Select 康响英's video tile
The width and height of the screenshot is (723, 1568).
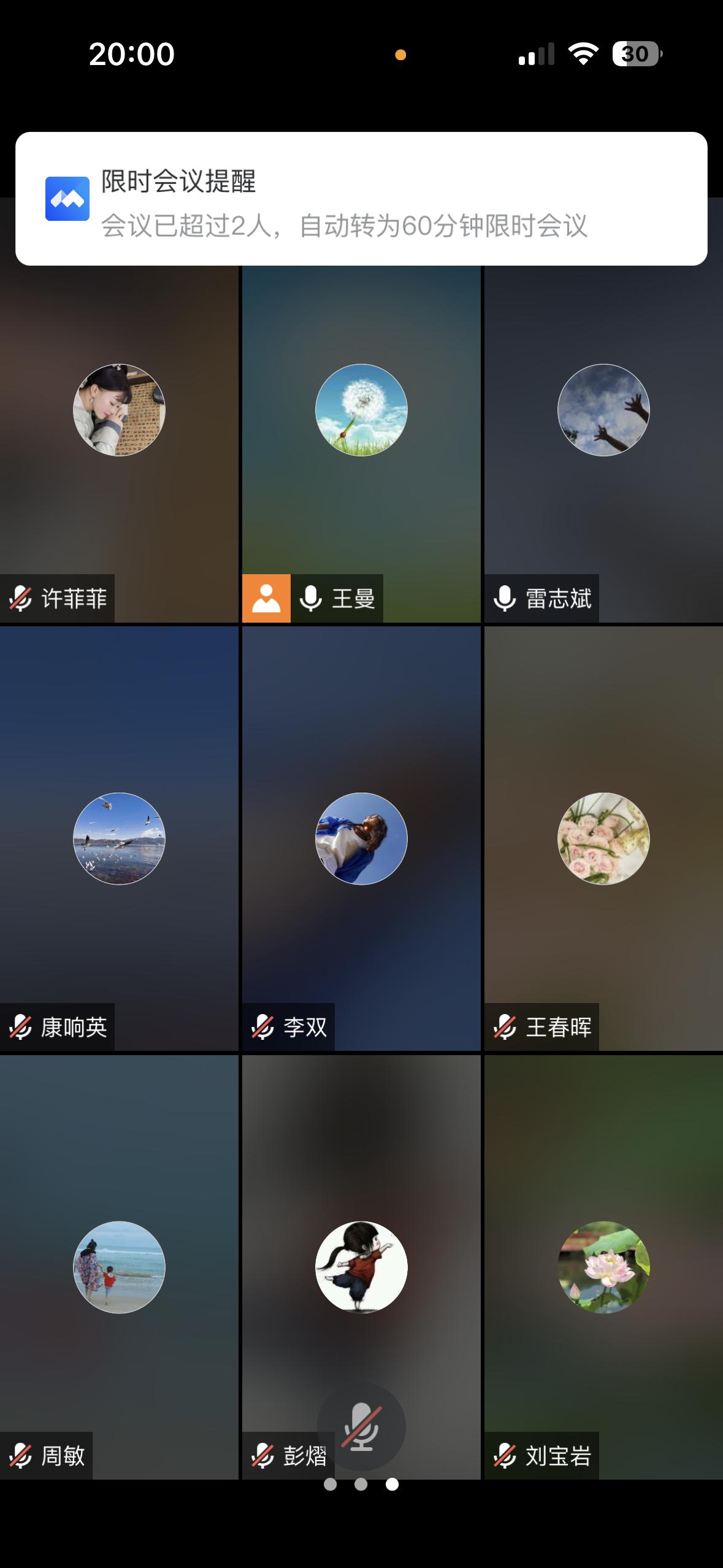pyautogui.click(x=119, y=839)
